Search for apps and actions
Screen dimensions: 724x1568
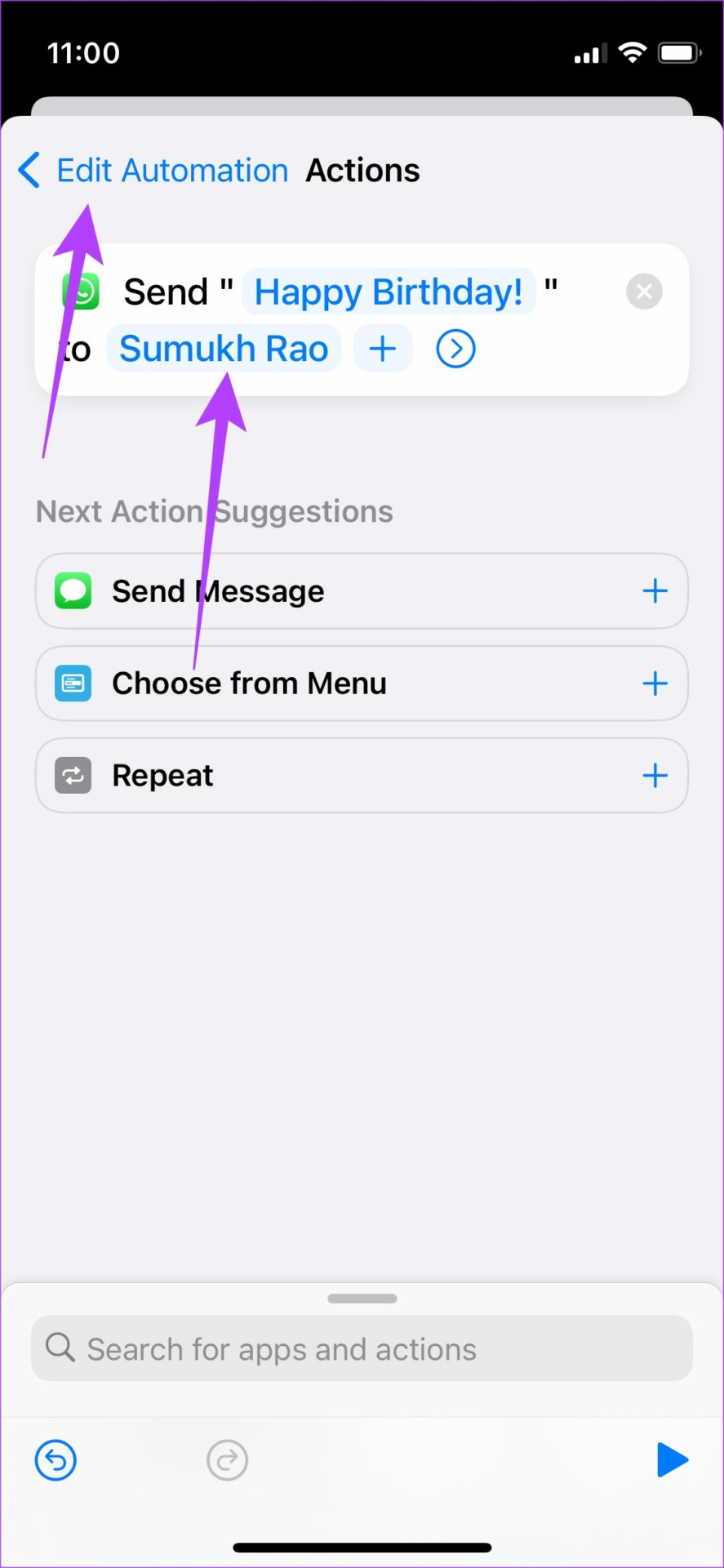362,1349
